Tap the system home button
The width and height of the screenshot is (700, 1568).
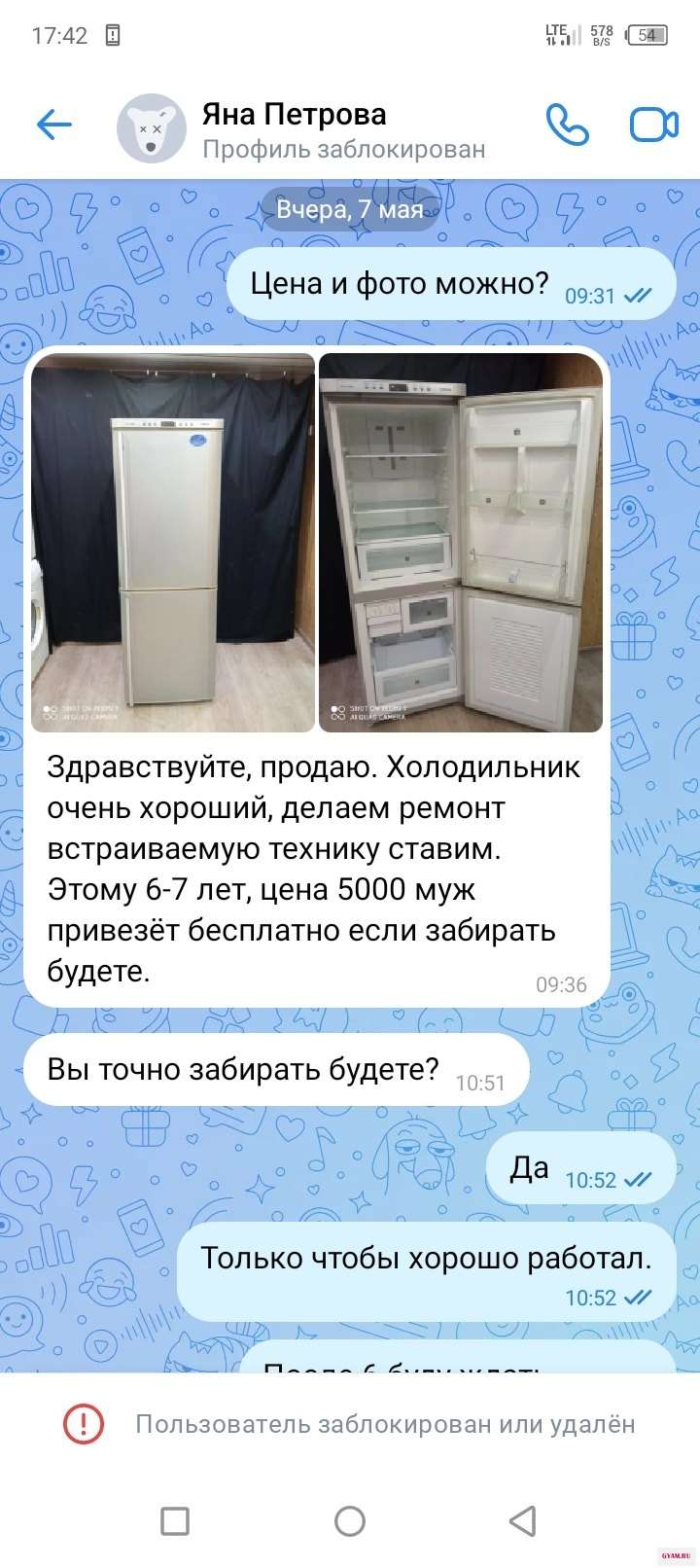[350, 1520]
